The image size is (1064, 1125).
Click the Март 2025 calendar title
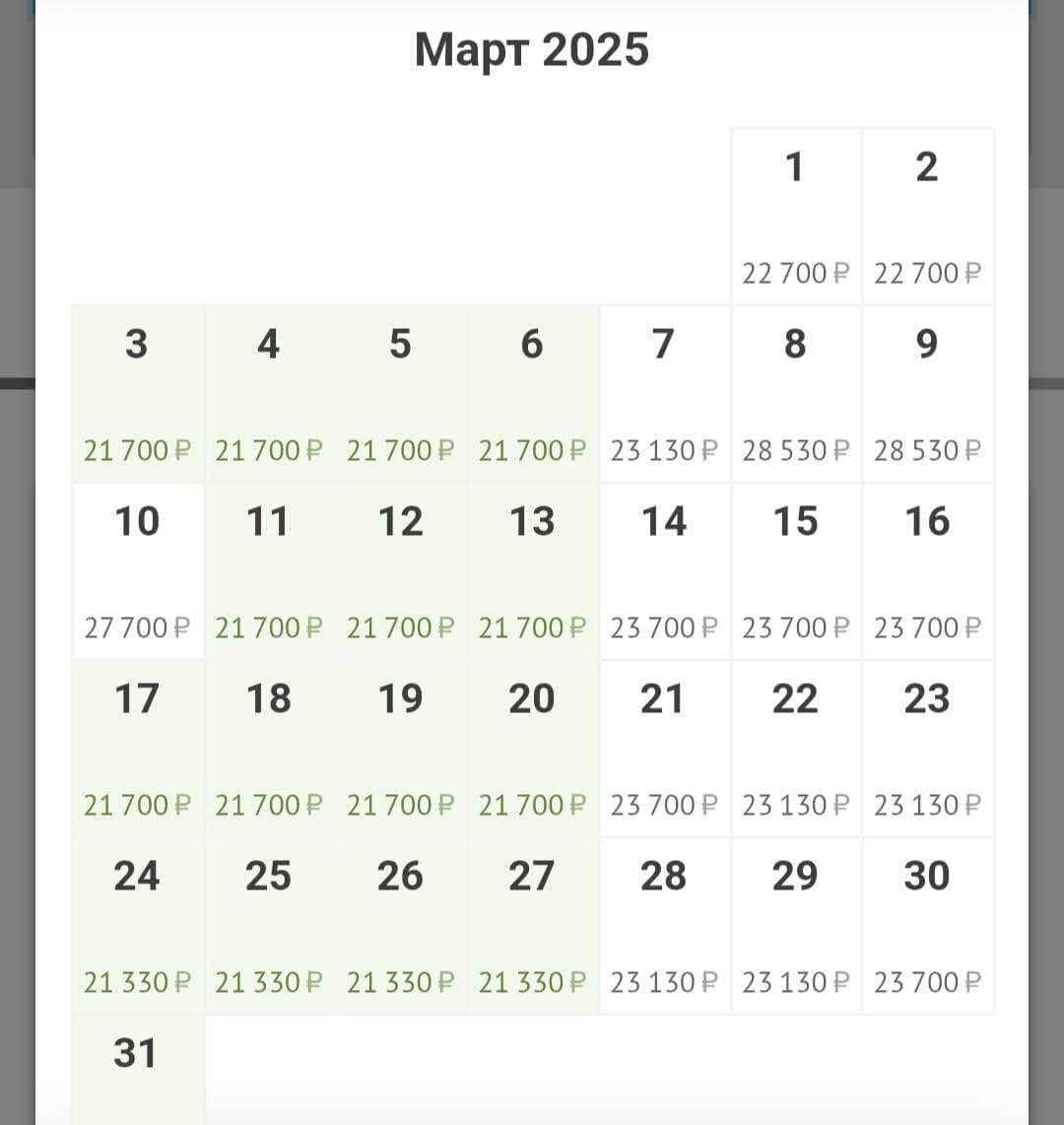[x=532, y=49]
